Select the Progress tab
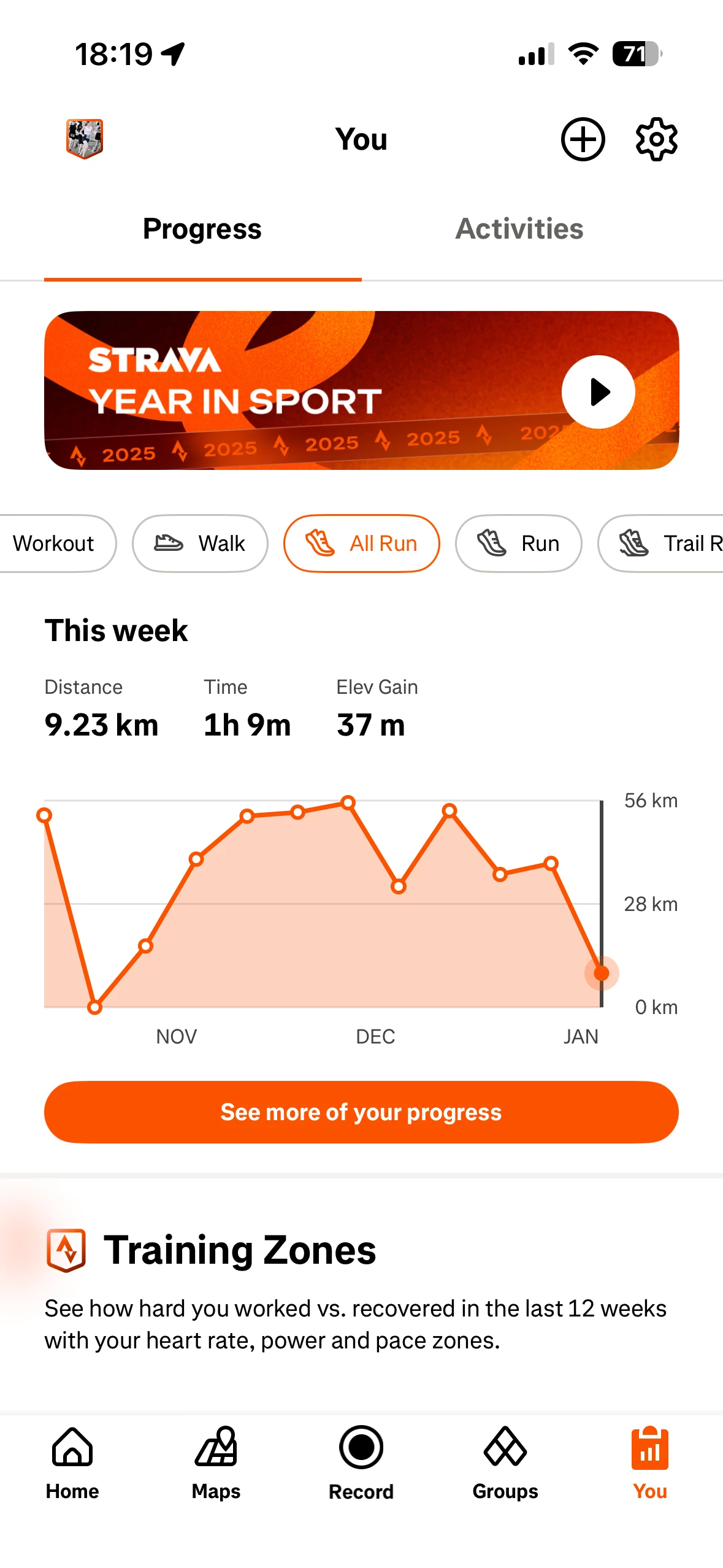Viewport: 723px width, 1568px height. pyautogui.click(x=202, y=229)
